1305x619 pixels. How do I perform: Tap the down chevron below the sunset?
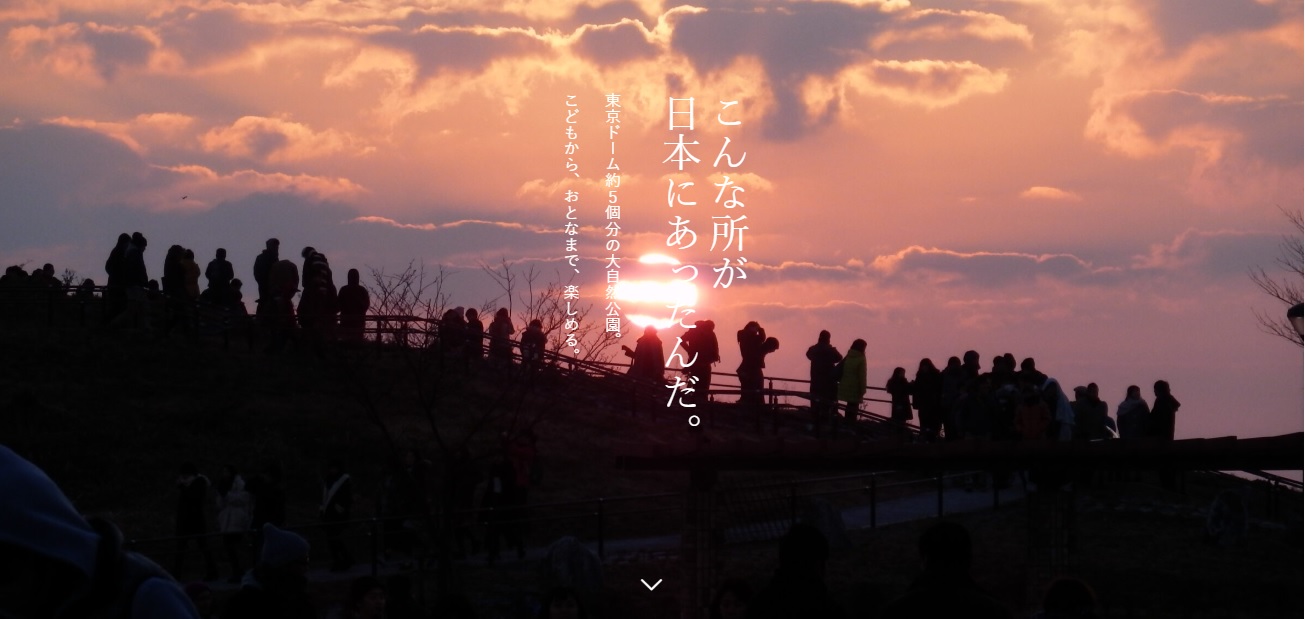tap(651, 584)
